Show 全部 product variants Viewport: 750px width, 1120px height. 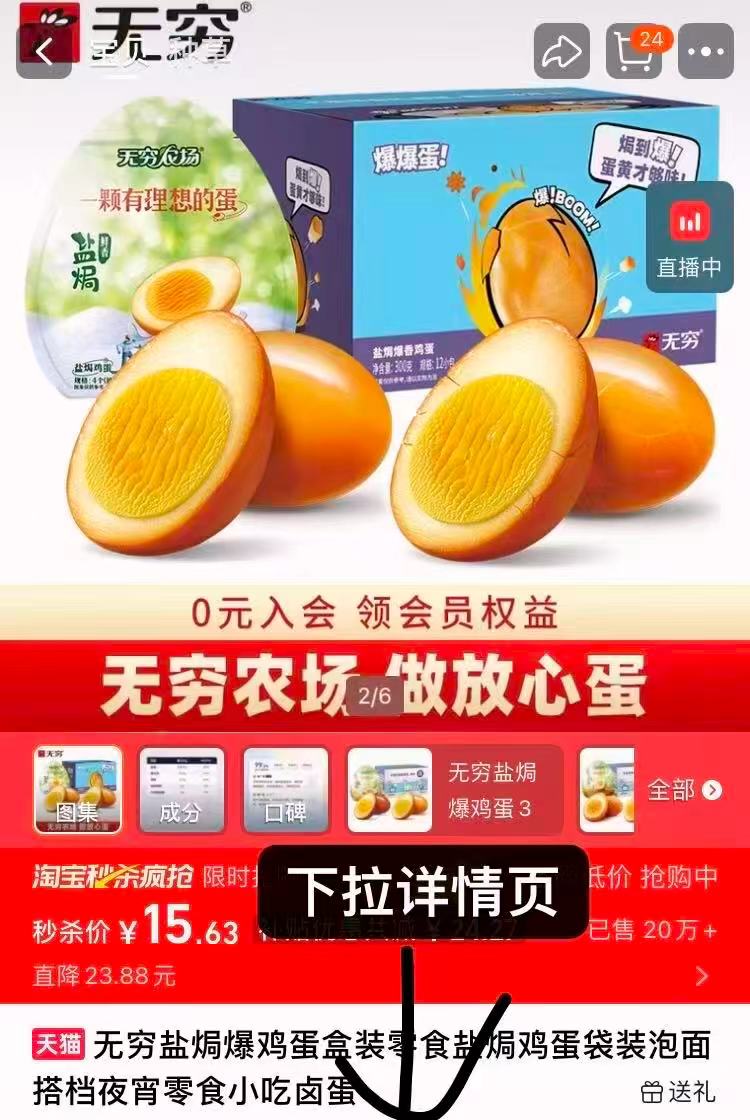click(684, 790)
